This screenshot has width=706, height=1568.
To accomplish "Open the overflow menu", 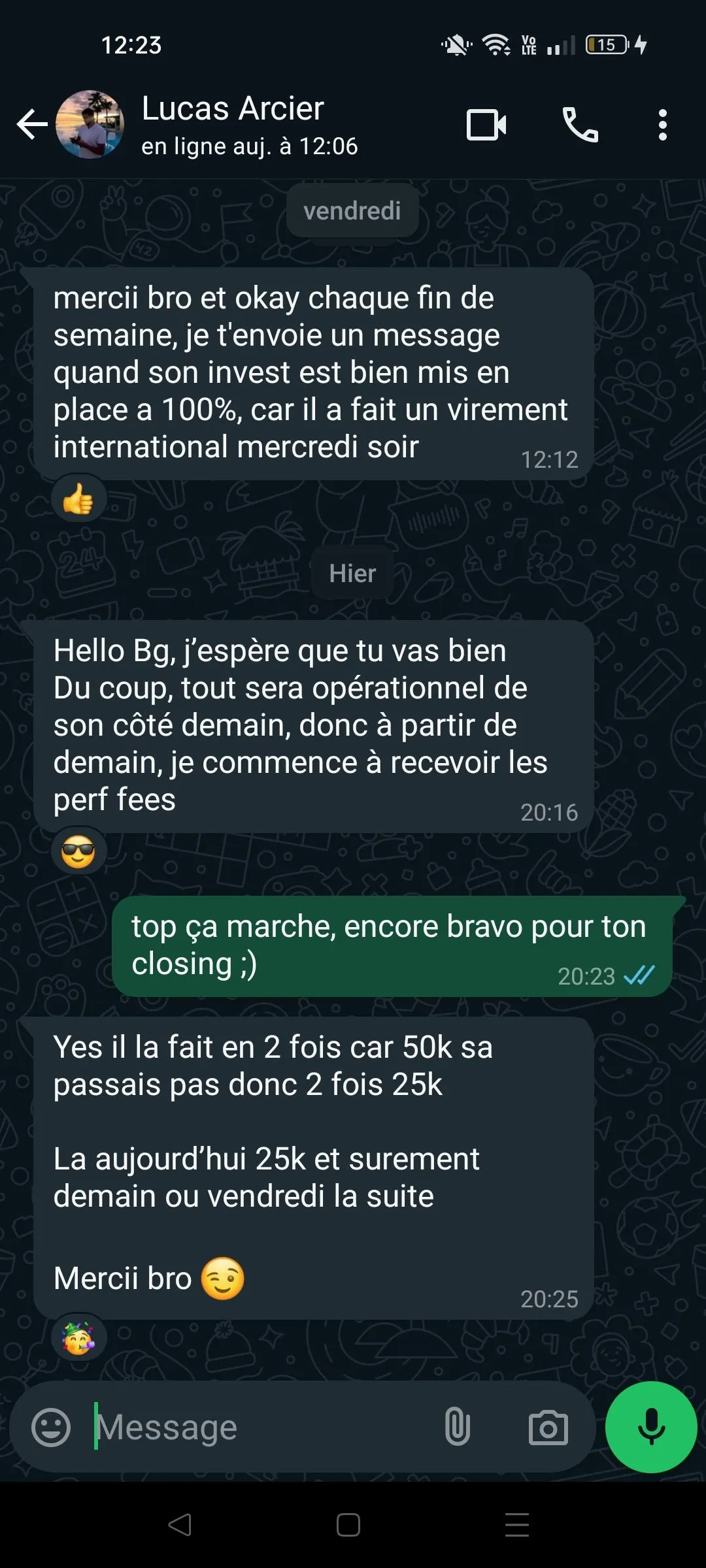I will (662, 125).
